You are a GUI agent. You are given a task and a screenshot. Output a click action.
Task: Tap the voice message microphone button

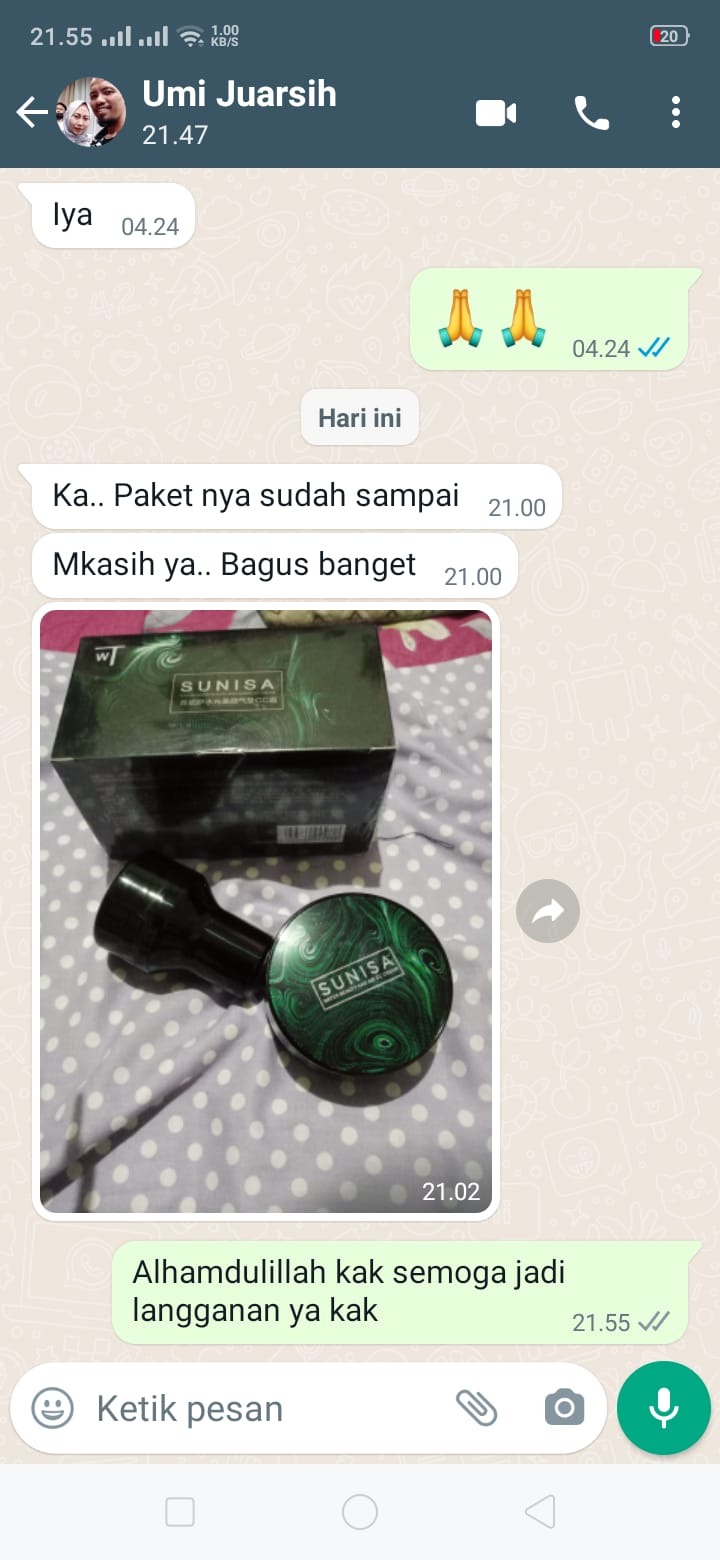664,1408
